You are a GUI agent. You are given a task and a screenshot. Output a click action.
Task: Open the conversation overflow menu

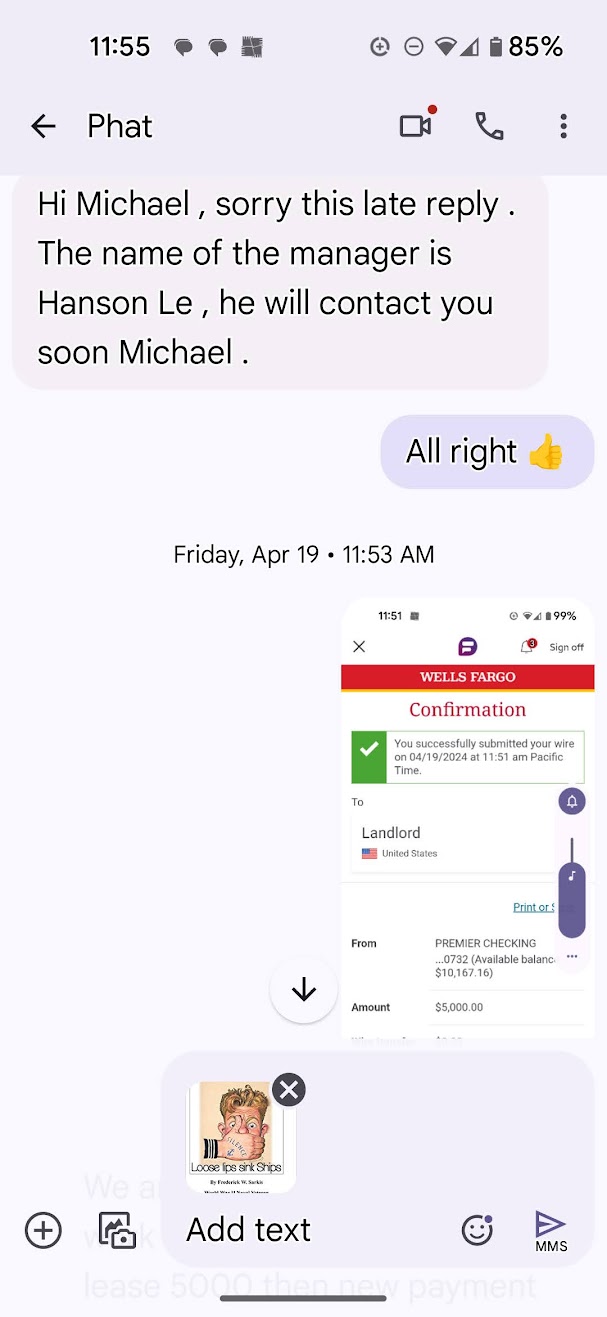(563, 126)
